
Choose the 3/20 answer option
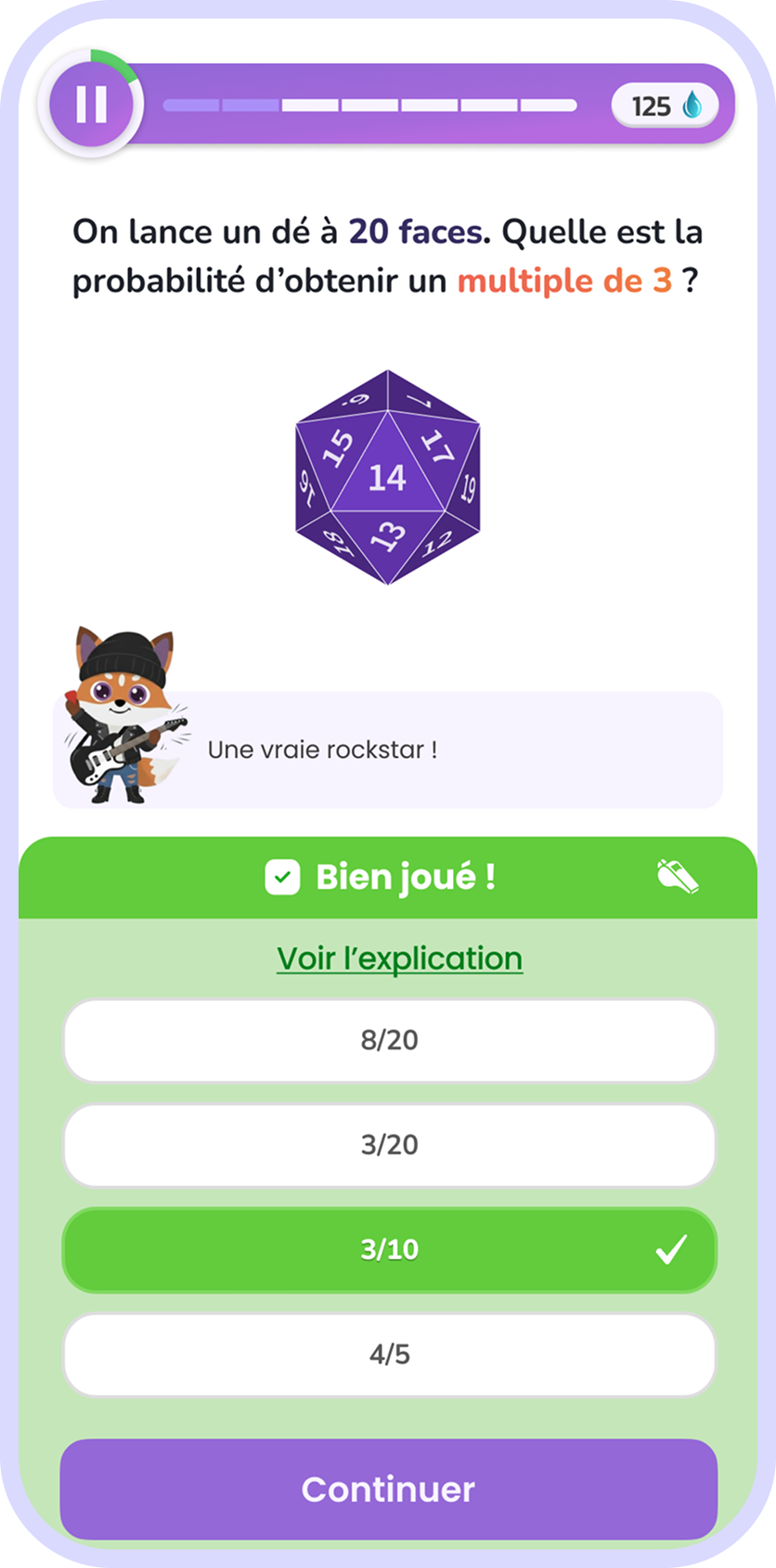tap(389, 1145)
